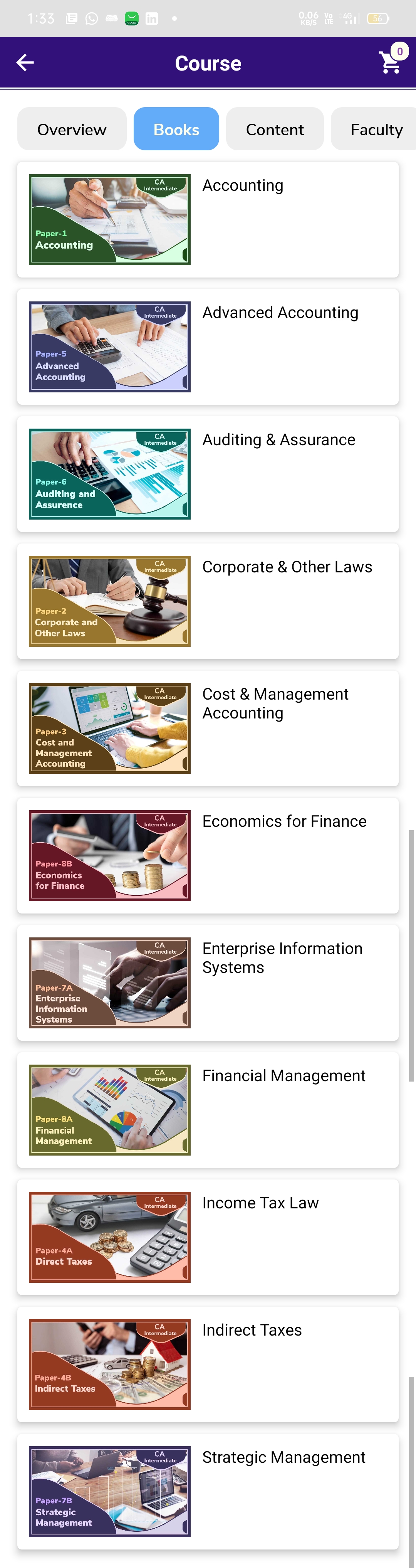View the Auditing & Assurance book
The height and width of the screenshot is (1568, 416).
point(207,474)
